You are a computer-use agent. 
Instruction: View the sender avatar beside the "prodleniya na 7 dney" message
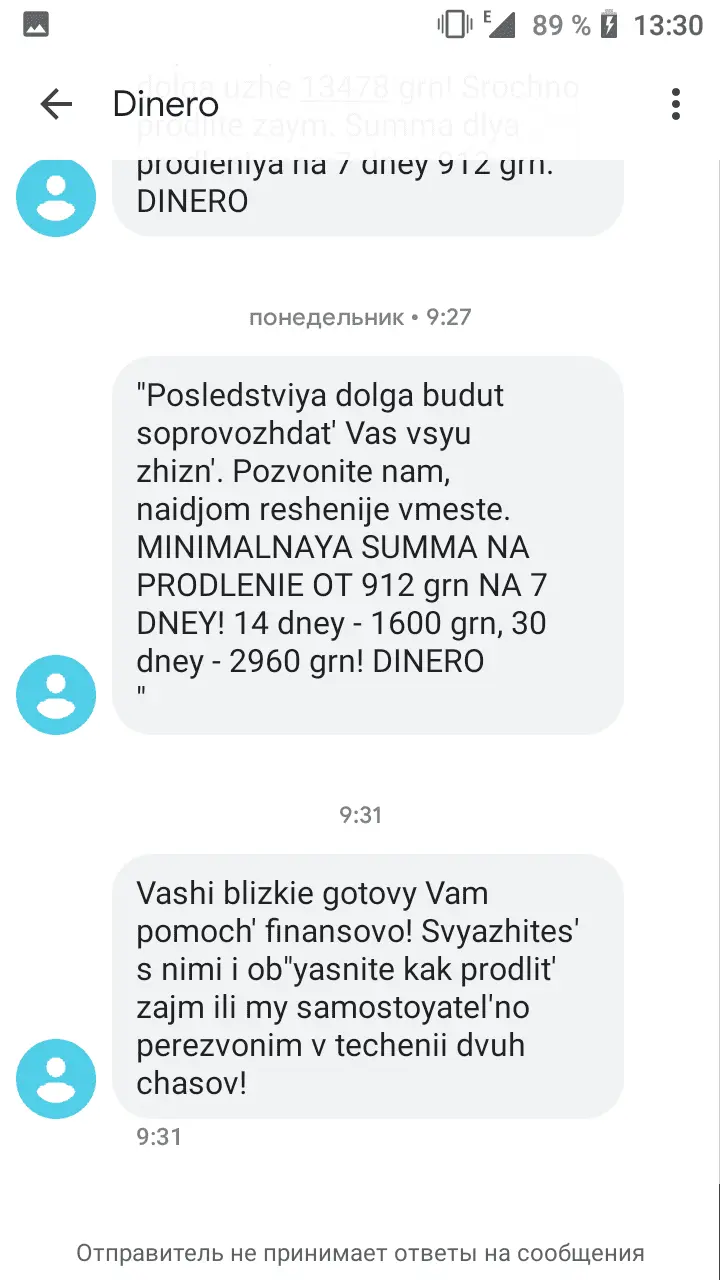tap(56, 197)
